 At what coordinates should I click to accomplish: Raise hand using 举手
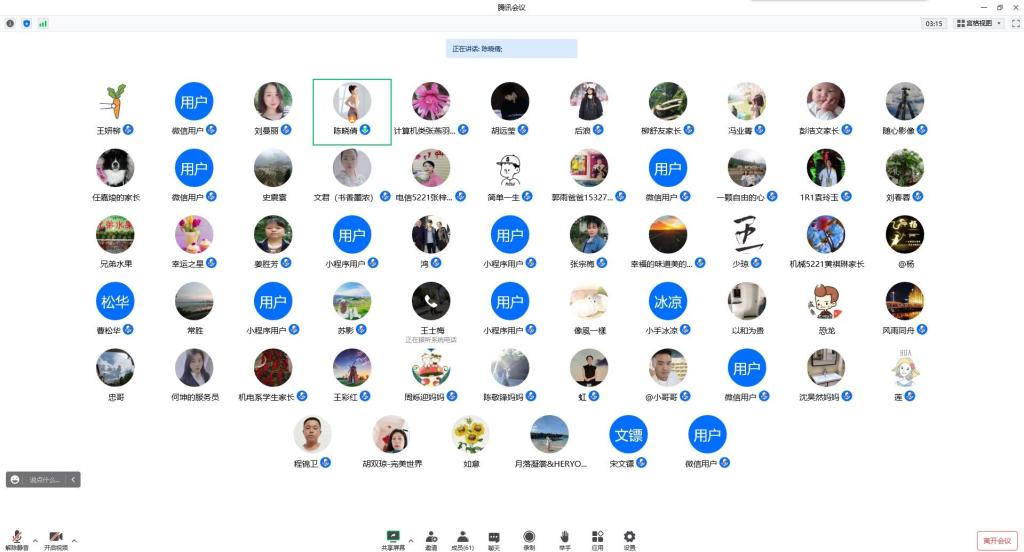(564, 538)
